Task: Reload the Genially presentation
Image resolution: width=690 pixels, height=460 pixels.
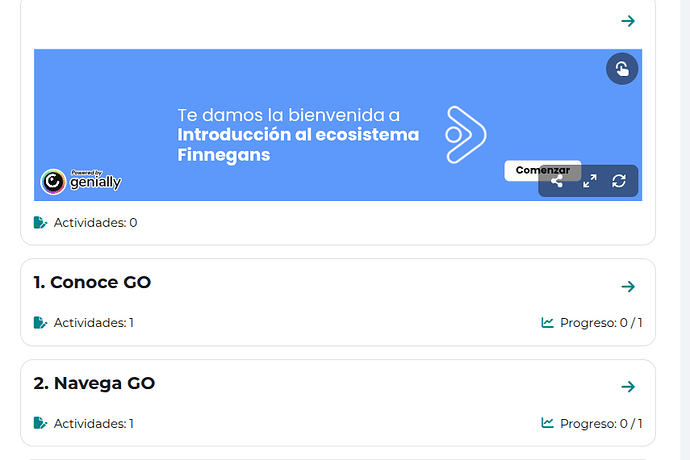Action: pyautogui.click(x=619, y=181)
